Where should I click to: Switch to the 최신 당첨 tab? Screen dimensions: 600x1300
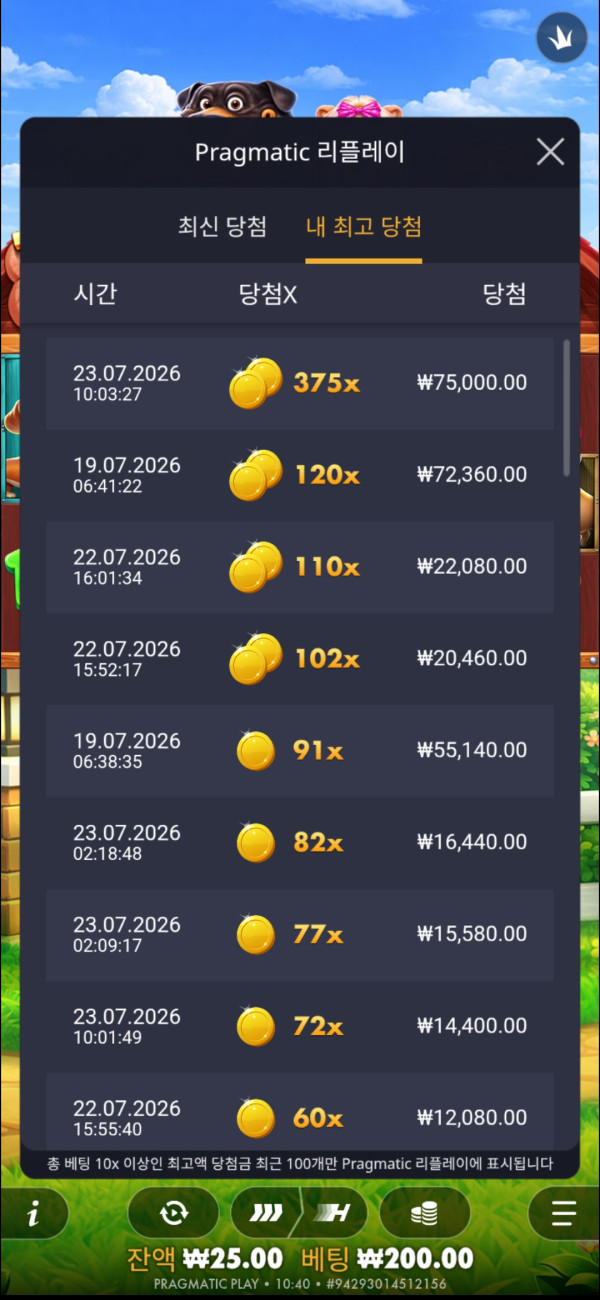click(x=222, y=227)
